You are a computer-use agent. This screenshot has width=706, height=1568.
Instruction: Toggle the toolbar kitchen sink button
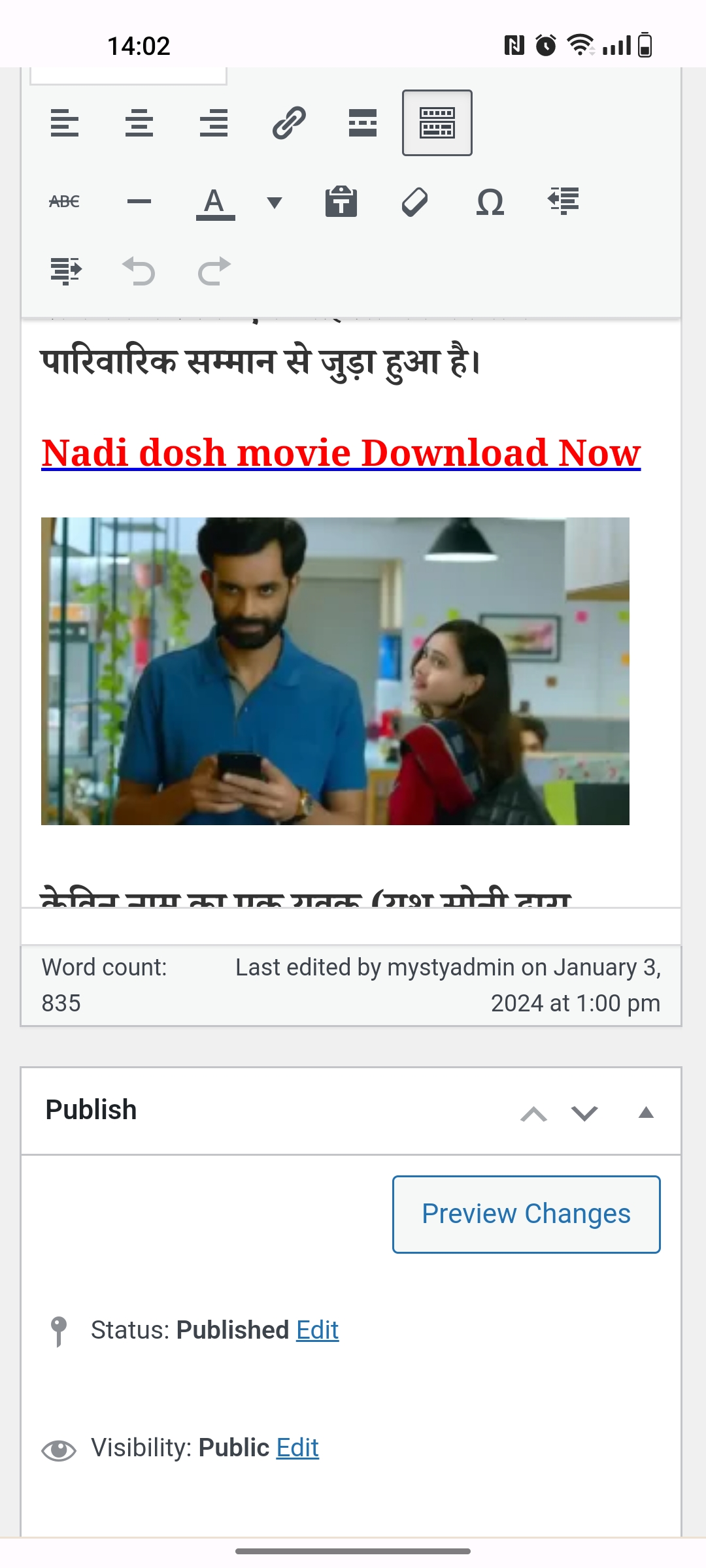(x=437, y=123)
